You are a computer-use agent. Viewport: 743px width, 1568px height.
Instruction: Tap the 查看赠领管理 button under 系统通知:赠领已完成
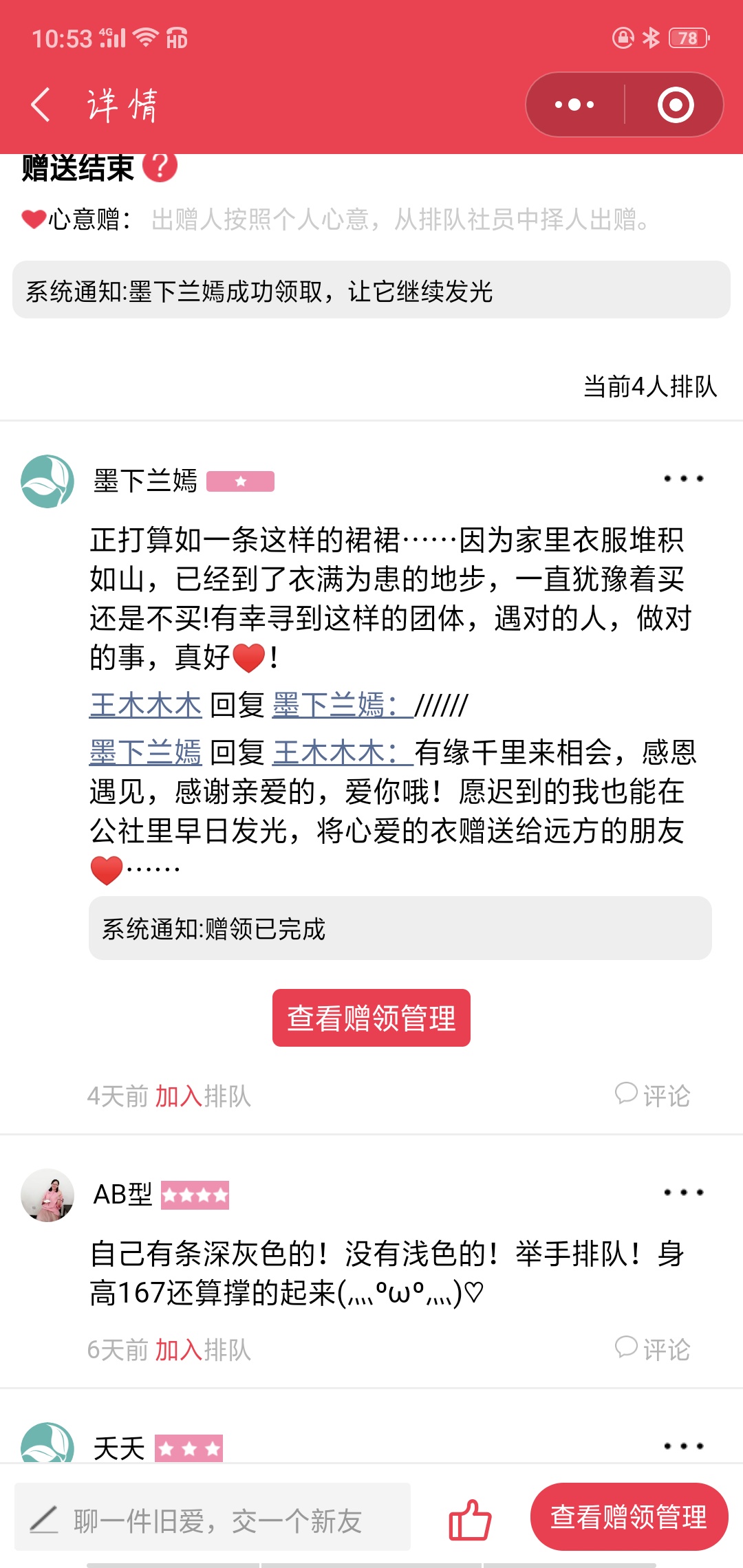click(x=371, y=1018)
